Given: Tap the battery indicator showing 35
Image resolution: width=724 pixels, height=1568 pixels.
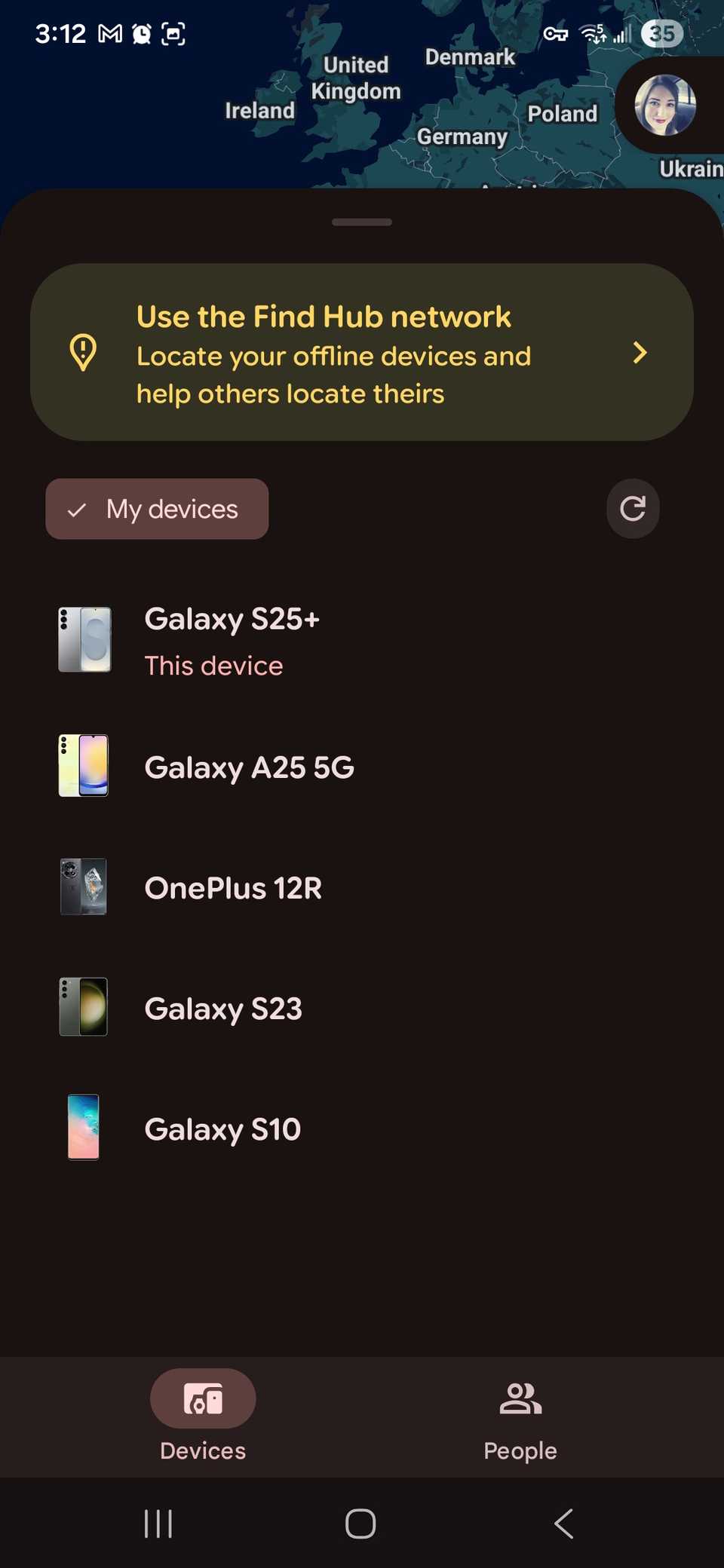Looking at the screenshot, I should click(x=661, y=33).
